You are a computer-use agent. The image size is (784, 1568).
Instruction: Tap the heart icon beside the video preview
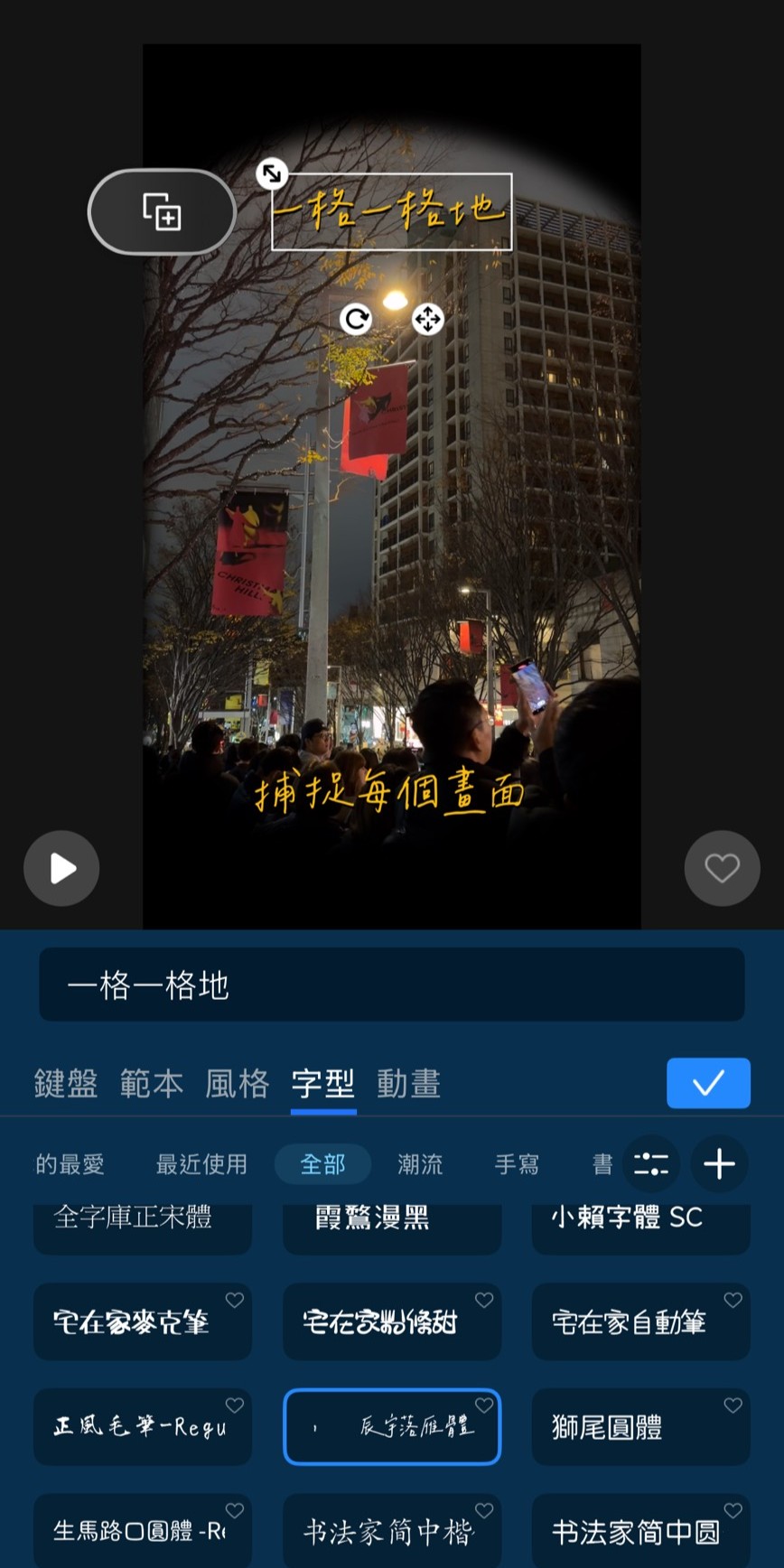(x=722, y=868)
